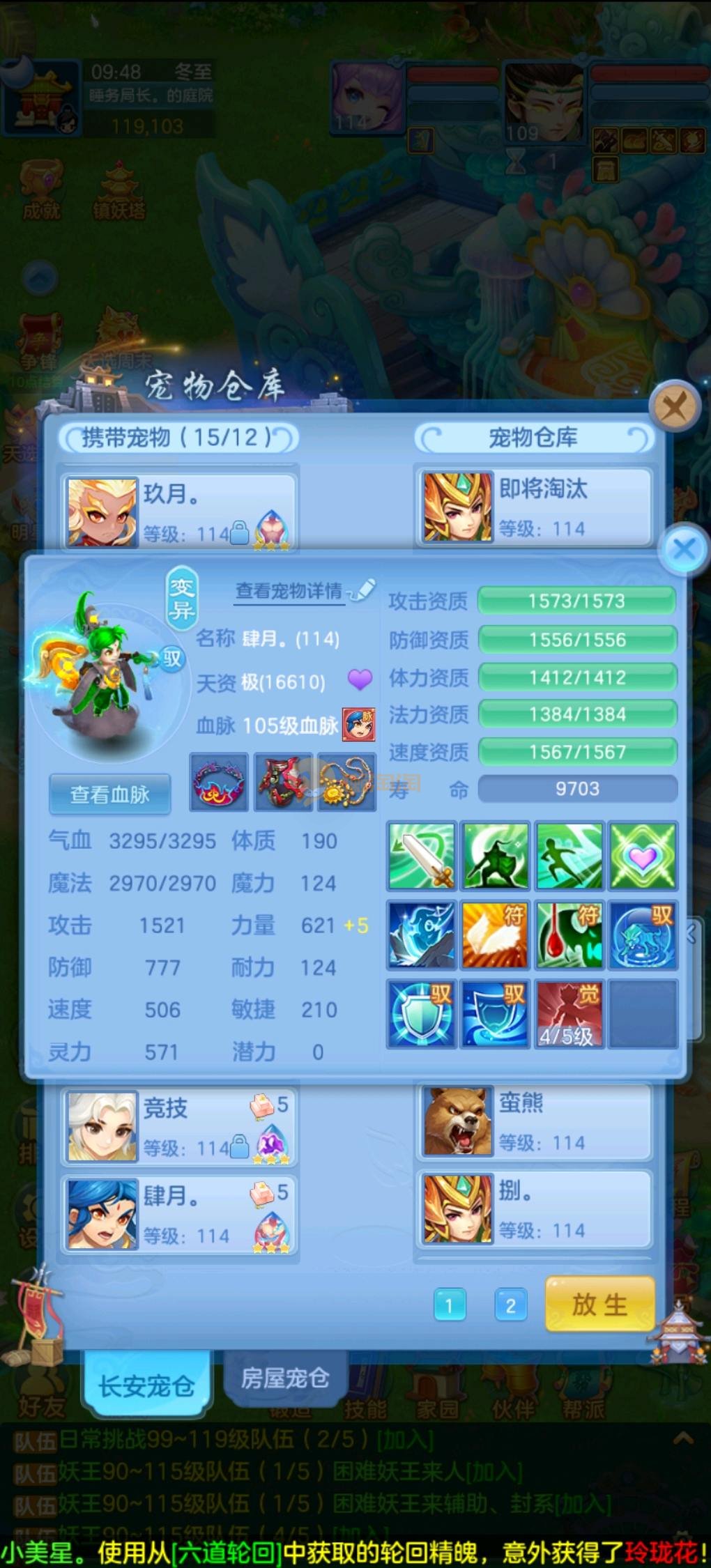Screen dimensions: 711x1568
Task: Close the 宠物仓库 window
Action: 674,406
